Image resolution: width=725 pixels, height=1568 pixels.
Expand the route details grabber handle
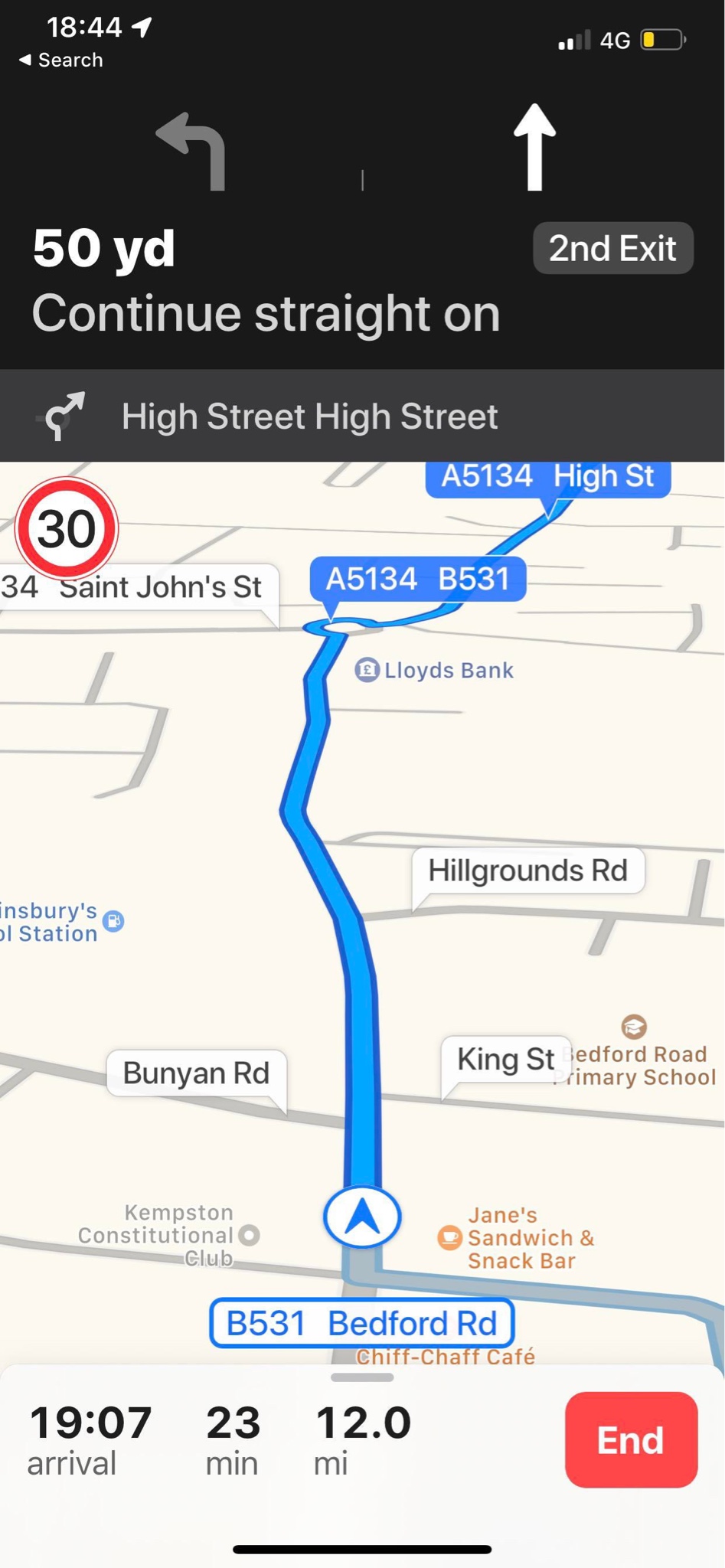362,1377
